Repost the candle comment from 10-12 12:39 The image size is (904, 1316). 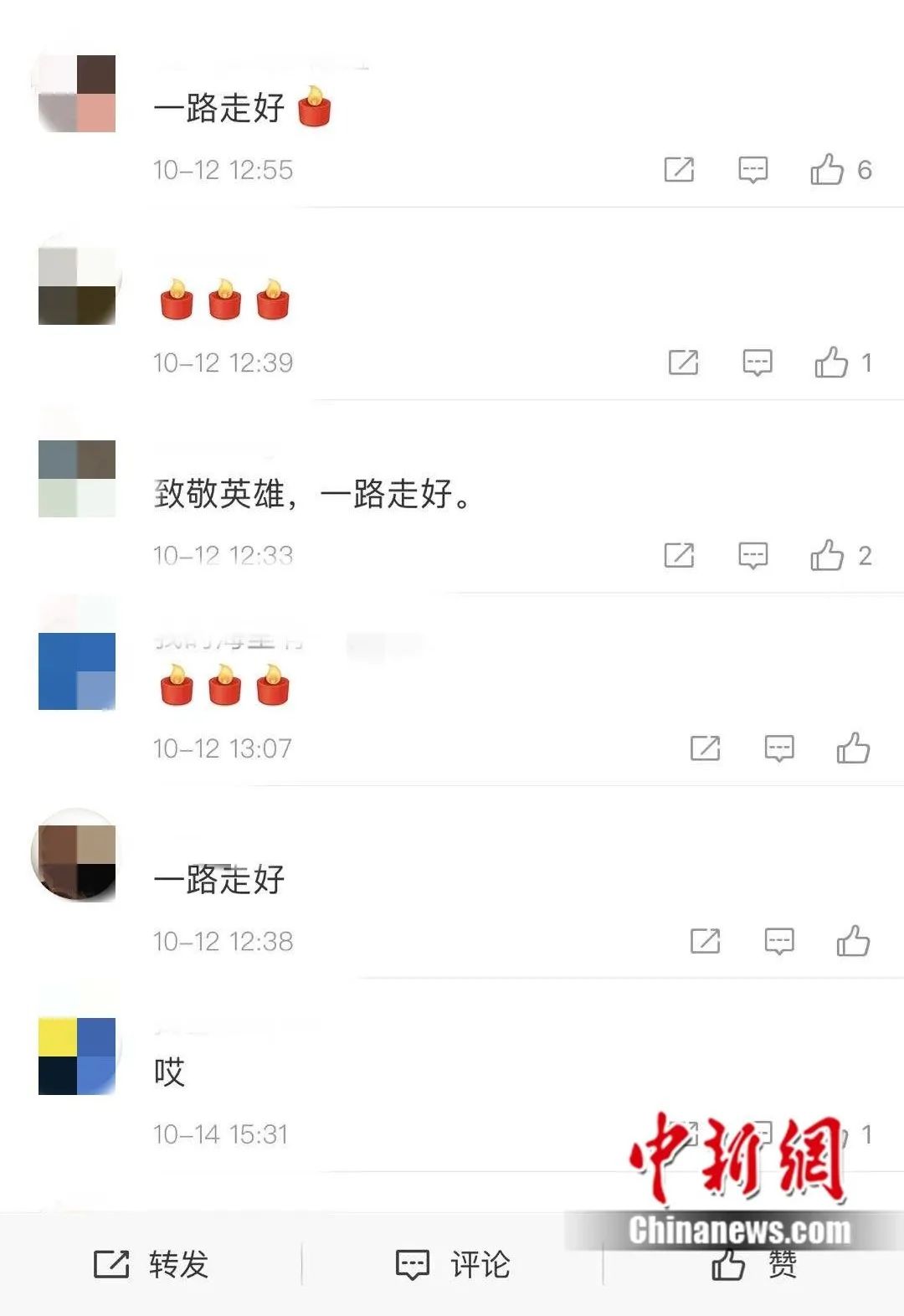coord(683,362)
